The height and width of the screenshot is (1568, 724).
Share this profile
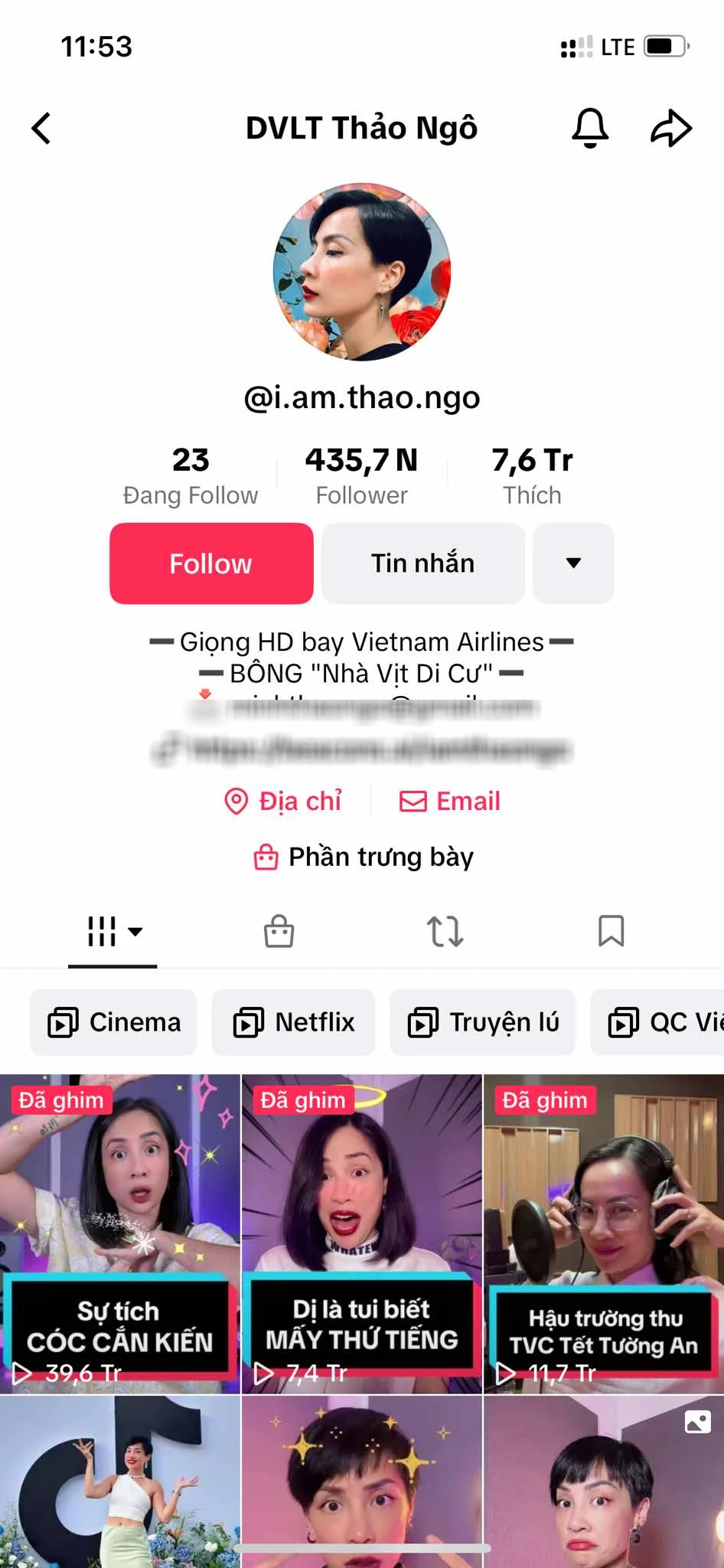coord(671,128)
